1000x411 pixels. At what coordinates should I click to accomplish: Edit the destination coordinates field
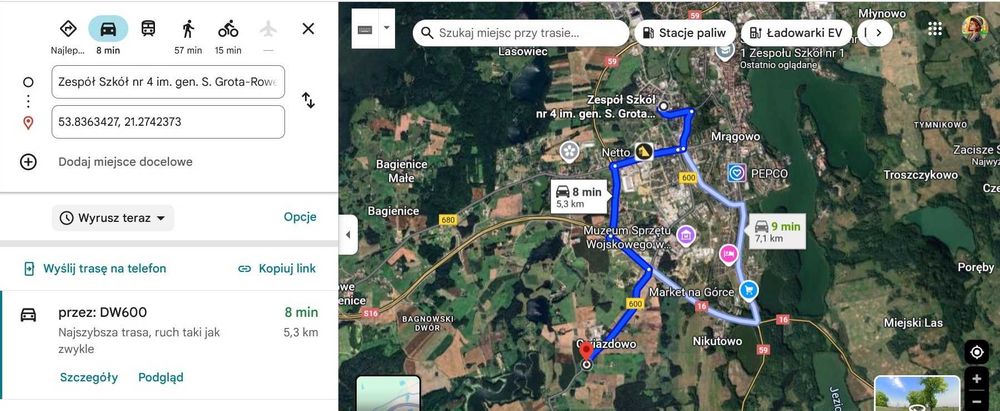coord(168,122)
